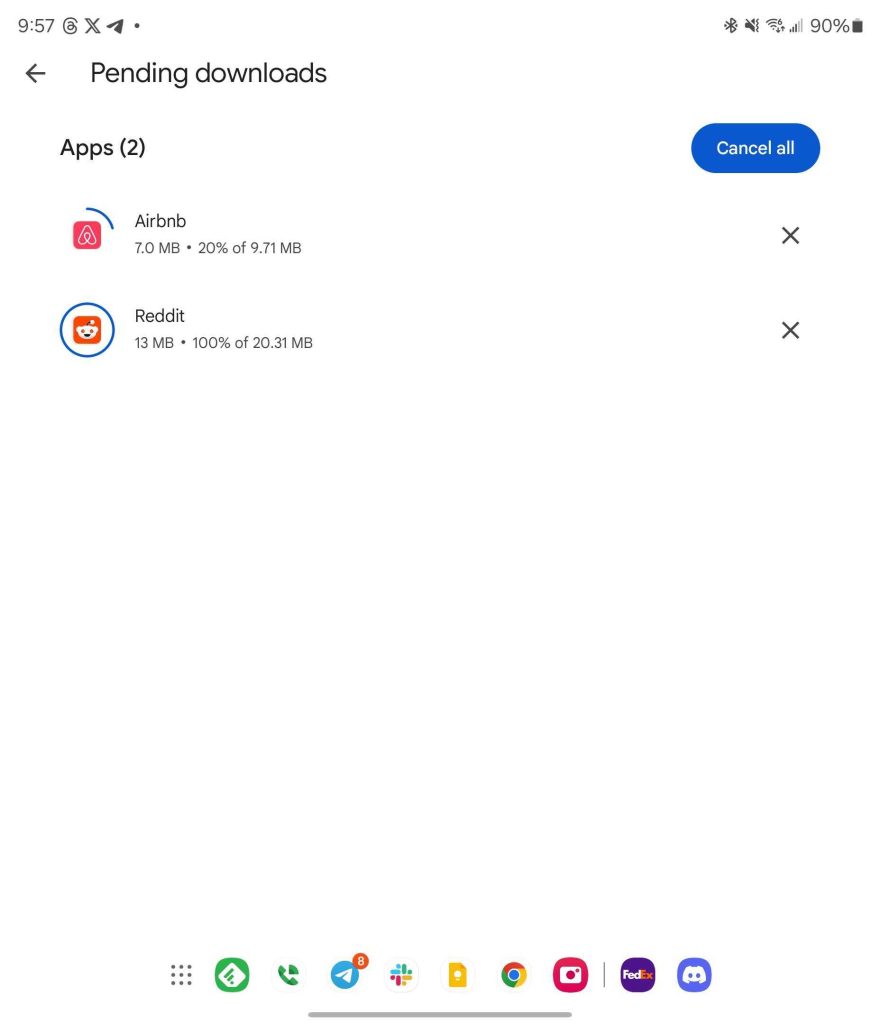Open the camera app in taskbar

570,975
